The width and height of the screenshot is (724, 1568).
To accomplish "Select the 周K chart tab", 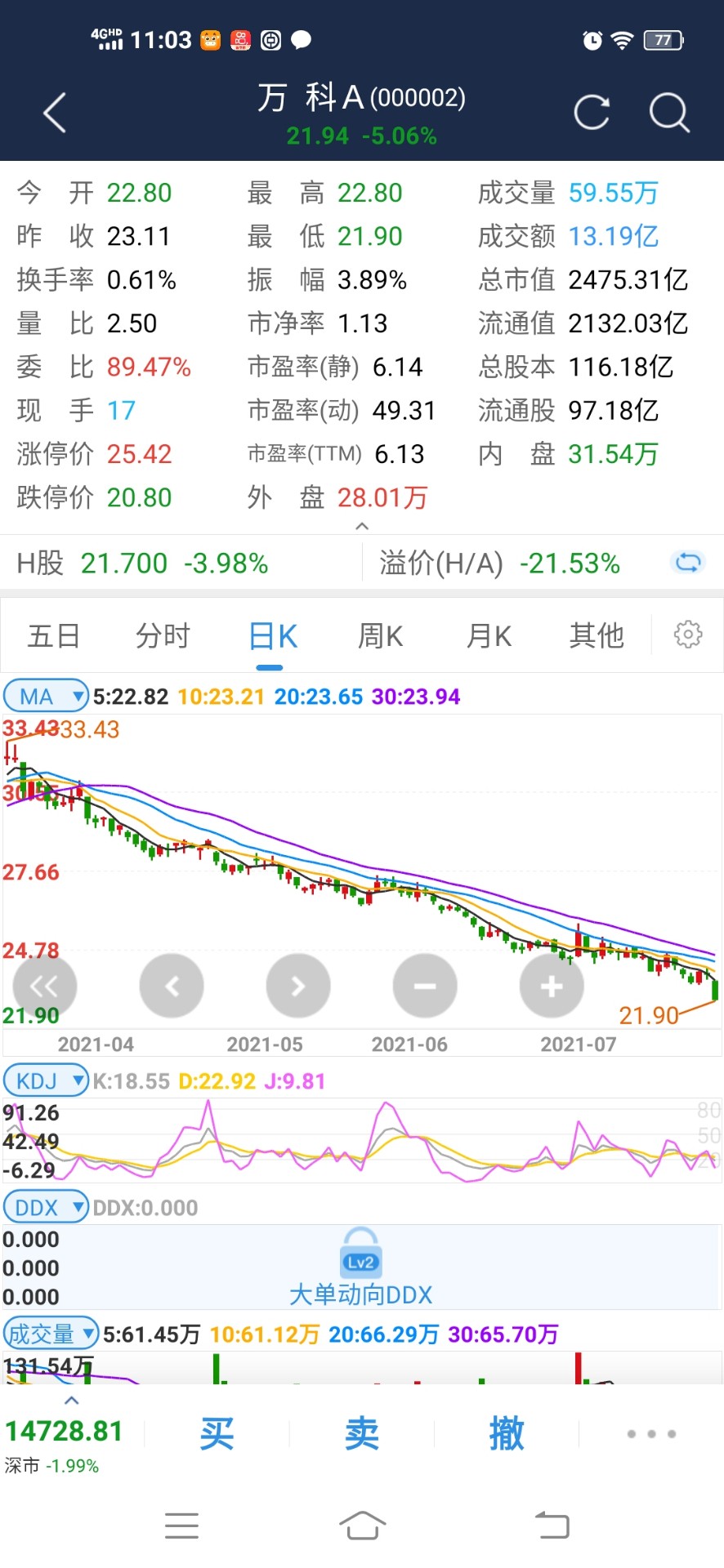I will click(381, 635).
